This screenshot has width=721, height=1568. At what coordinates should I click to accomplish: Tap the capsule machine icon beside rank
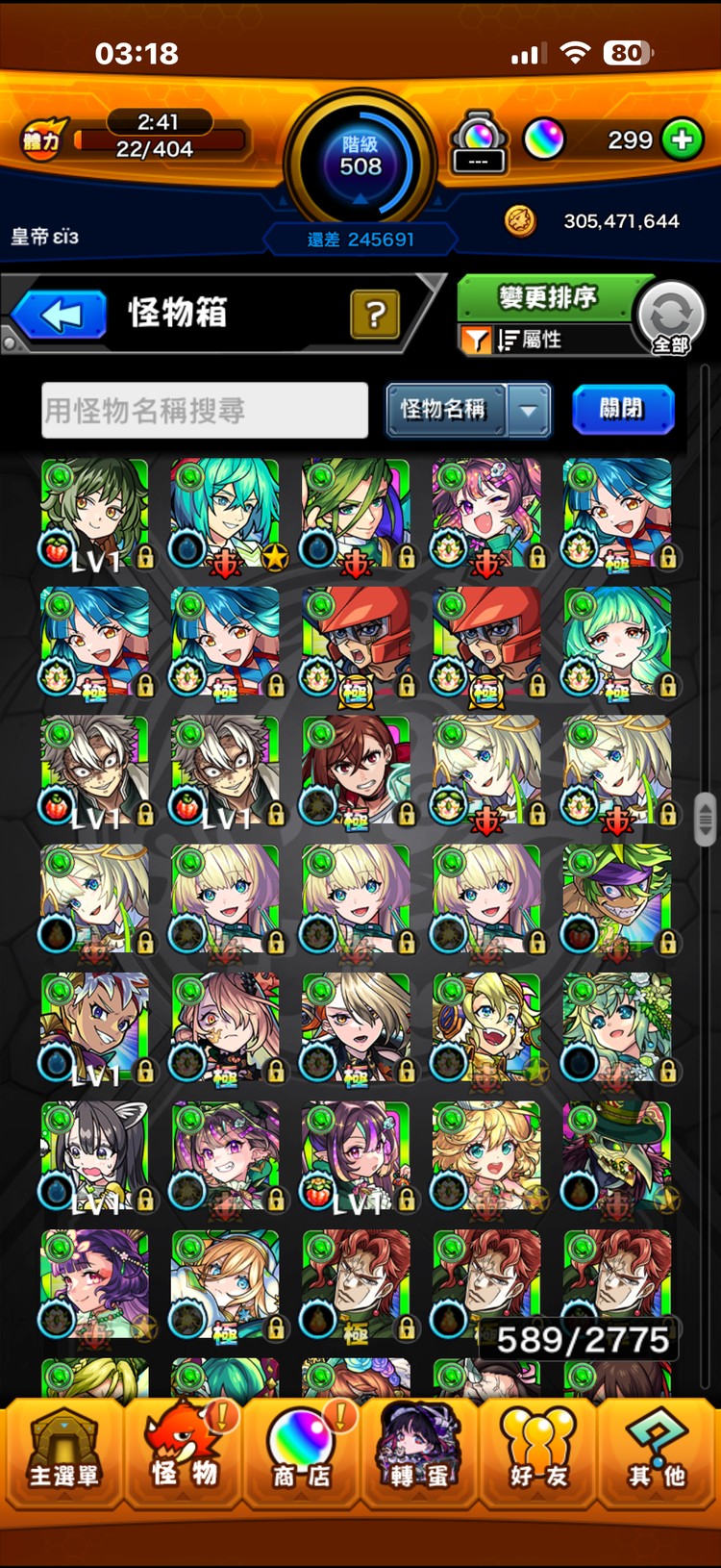click(478, 141)
